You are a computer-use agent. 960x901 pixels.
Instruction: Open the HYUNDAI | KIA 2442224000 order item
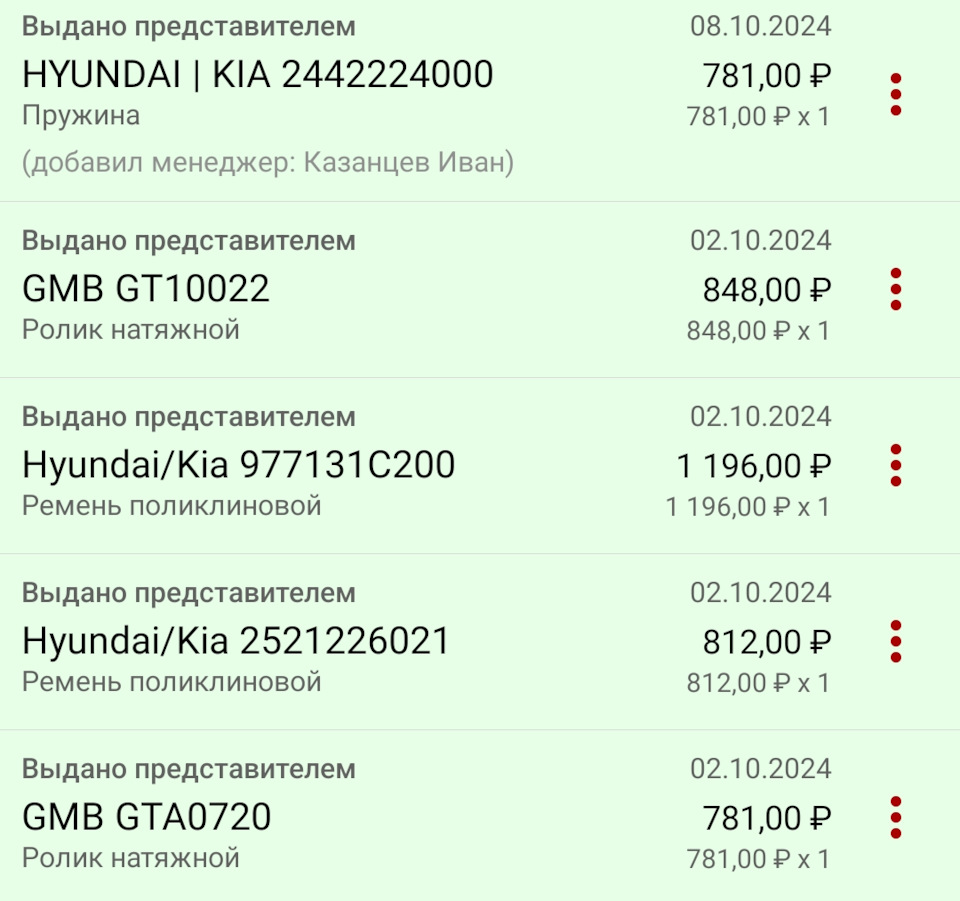click(258, 75)
